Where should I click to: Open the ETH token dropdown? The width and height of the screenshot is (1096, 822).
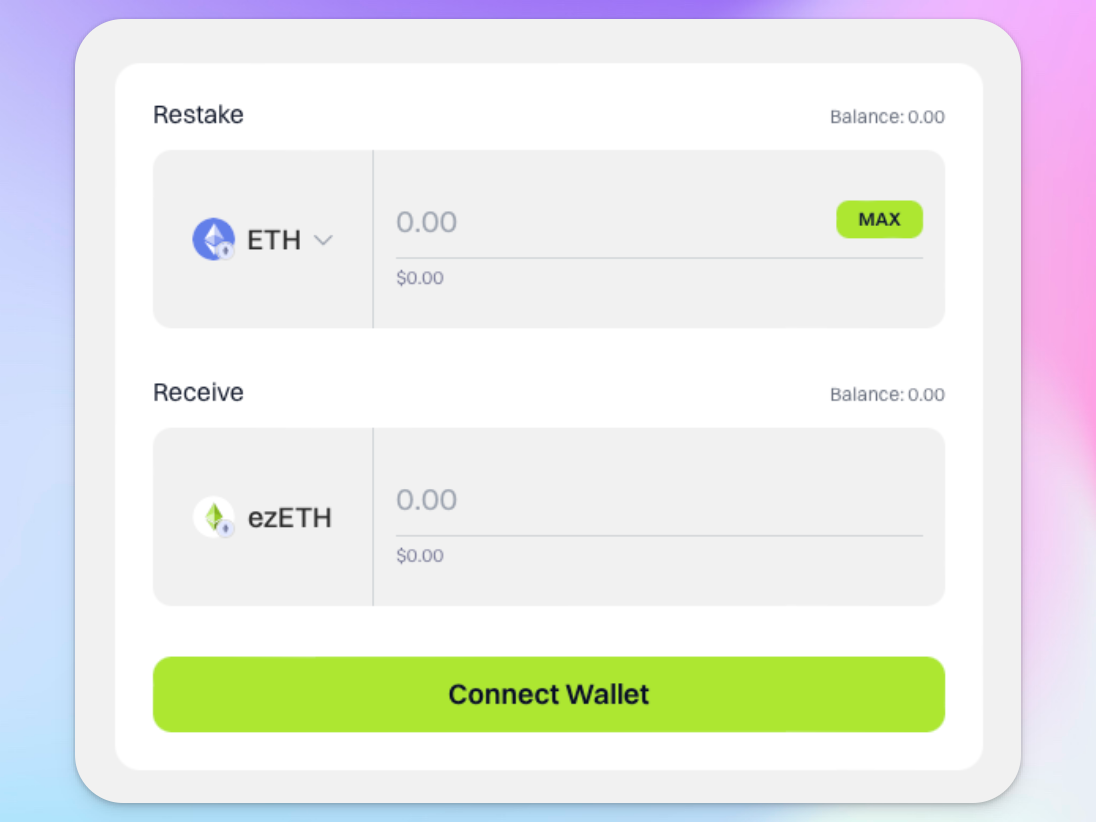264,240
